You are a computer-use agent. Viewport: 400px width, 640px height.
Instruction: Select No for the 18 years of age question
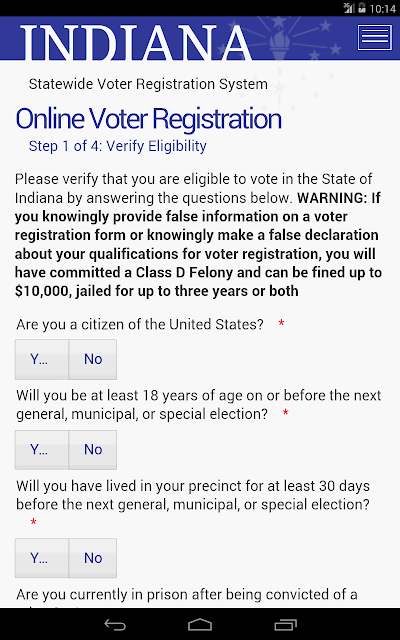click(93, 449)
